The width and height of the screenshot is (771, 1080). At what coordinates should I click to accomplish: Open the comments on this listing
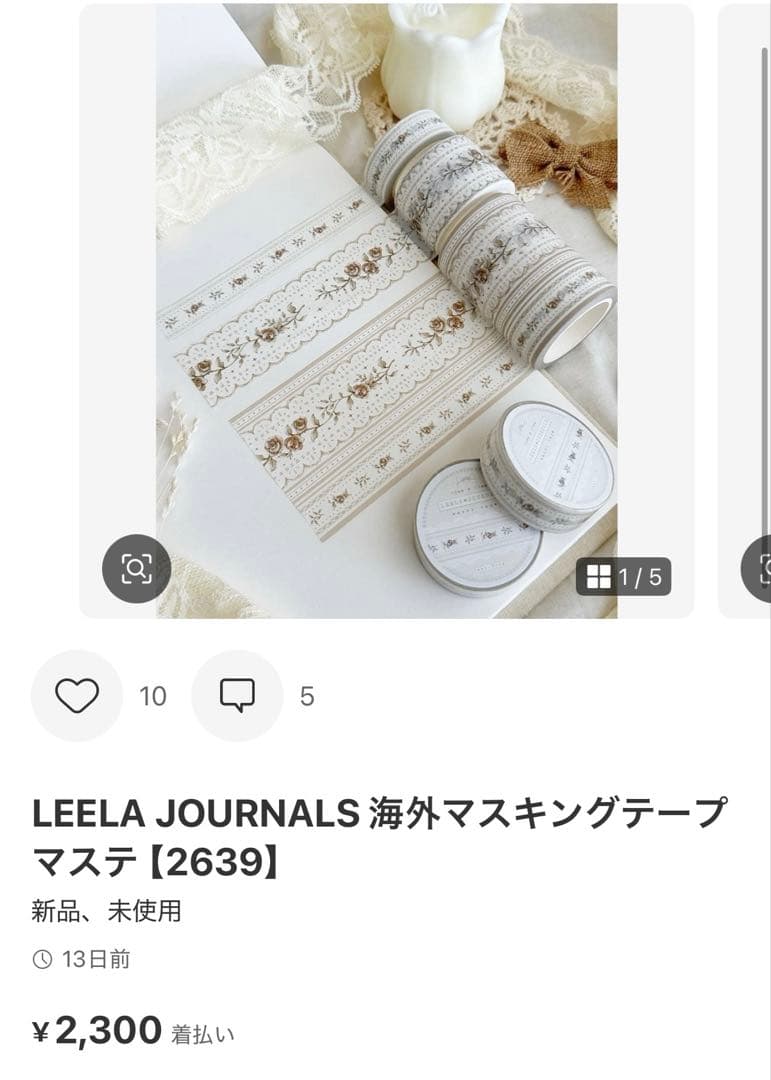click(237, 695)
